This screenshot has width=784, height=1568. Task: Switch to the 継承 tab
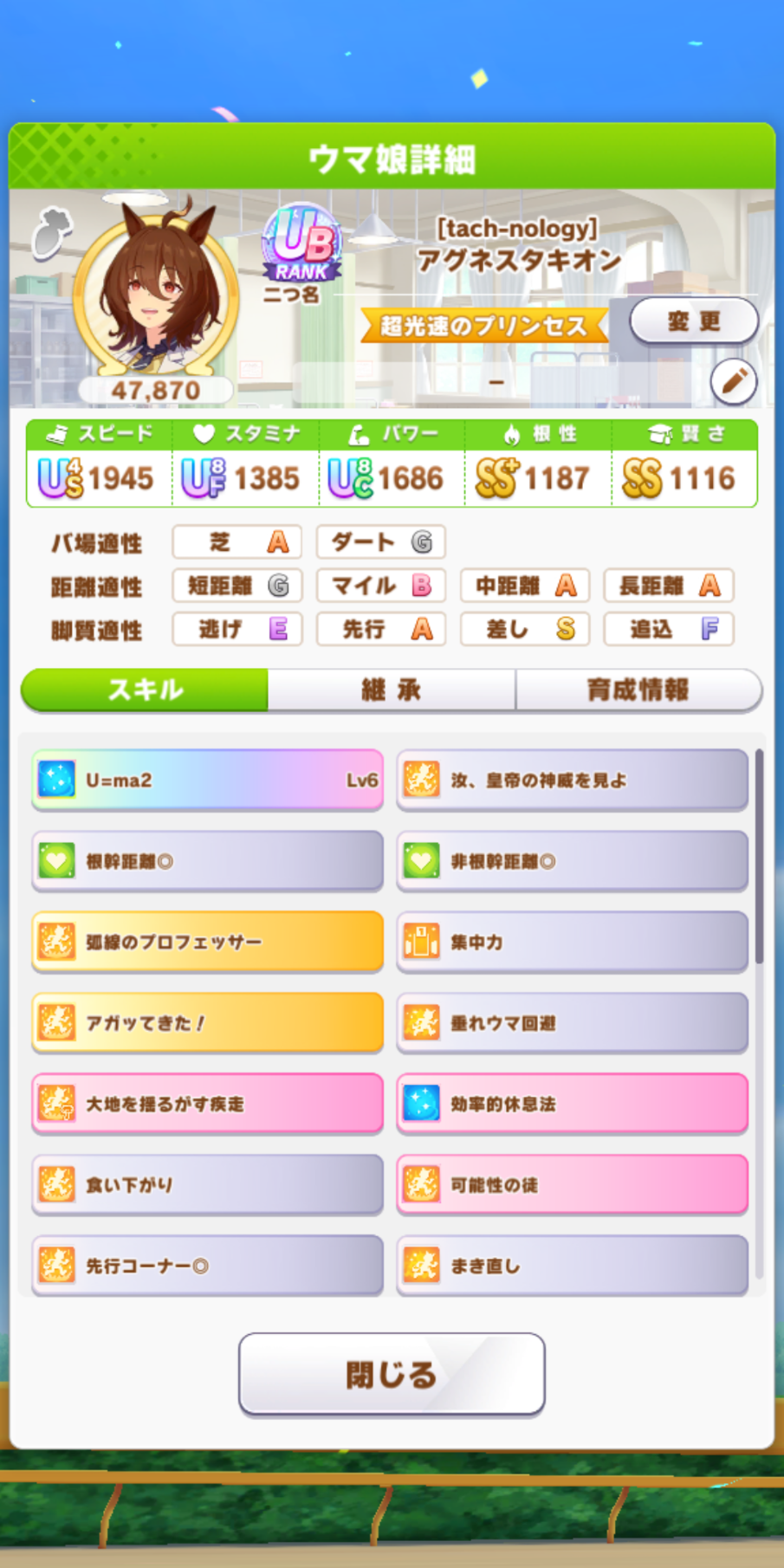pyautogui.click(x=392, y=690)
